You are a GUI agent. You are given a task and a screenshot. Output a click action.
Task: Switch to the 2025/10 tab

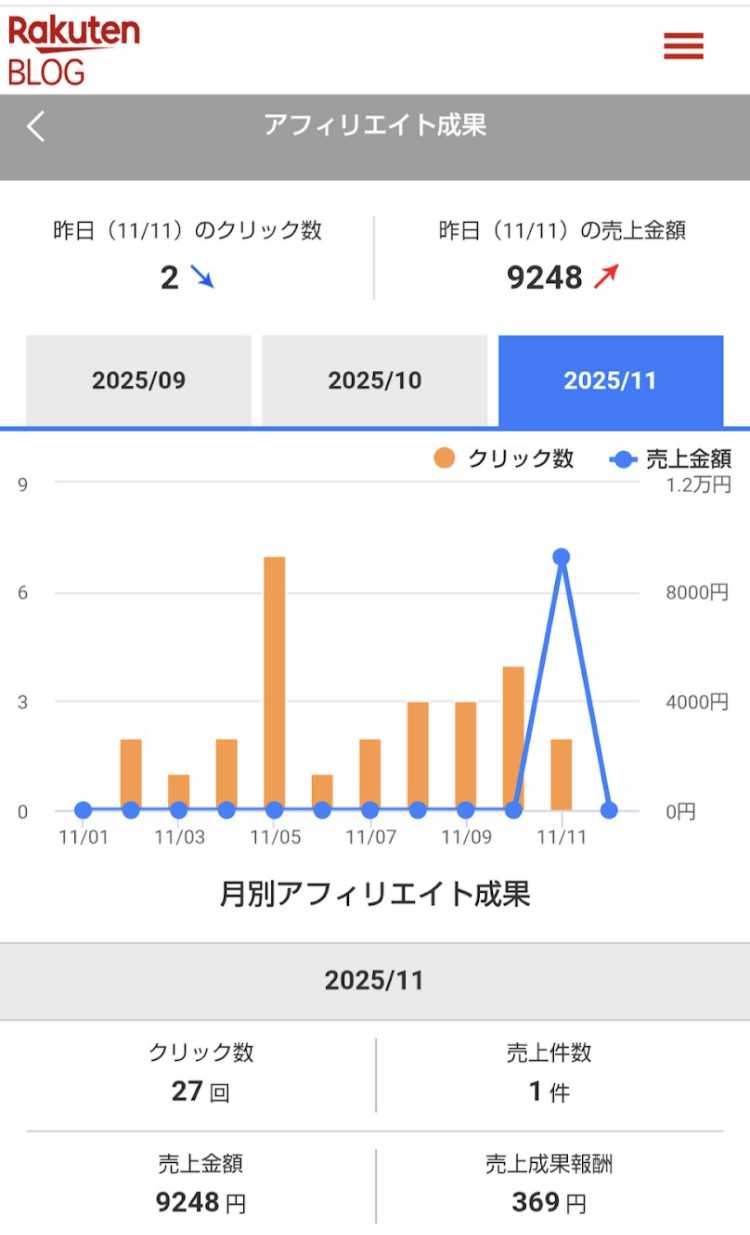point(375,381)
